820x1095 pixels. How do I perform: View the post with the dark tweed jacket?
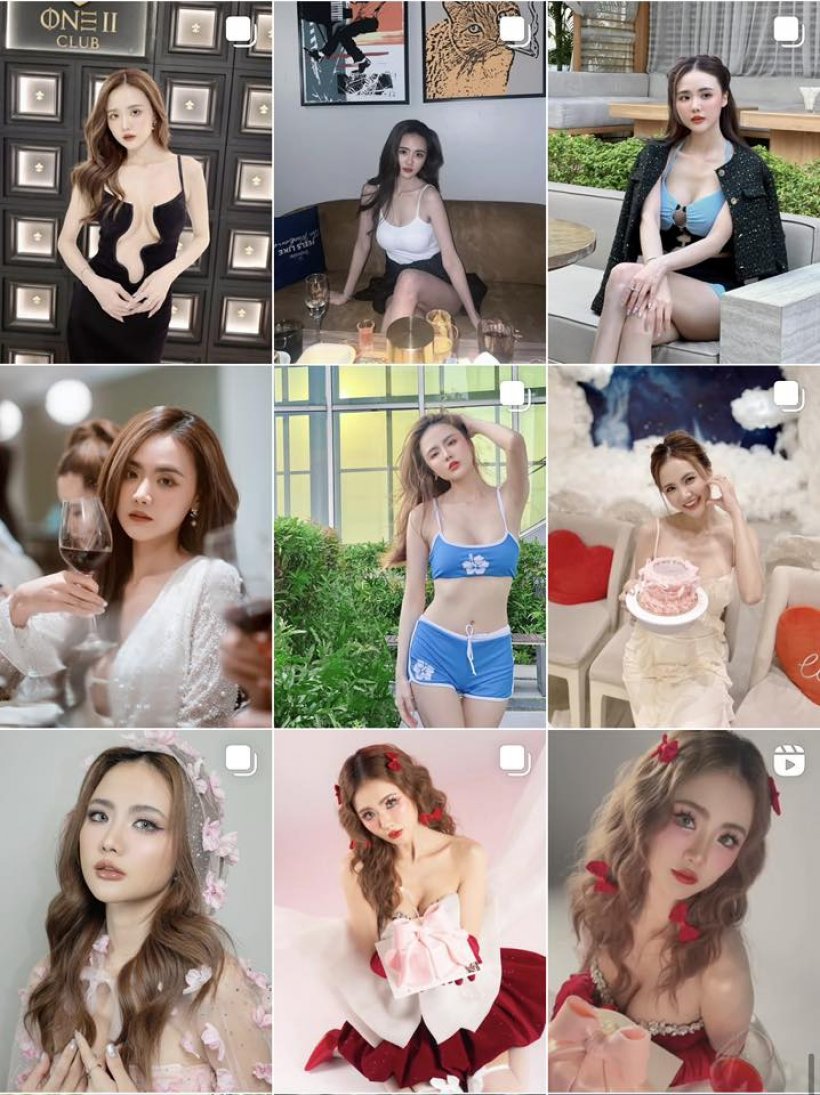click(684, 181)
